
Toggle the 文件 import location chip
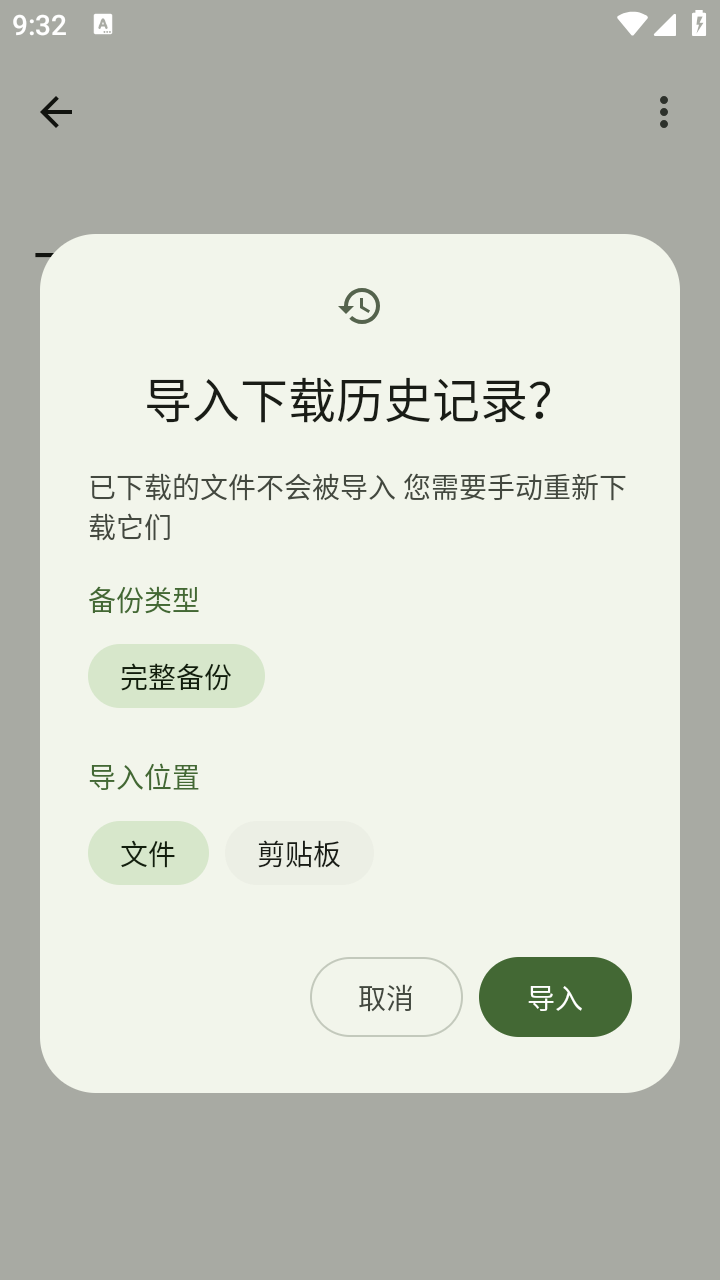tap(148, 852)
